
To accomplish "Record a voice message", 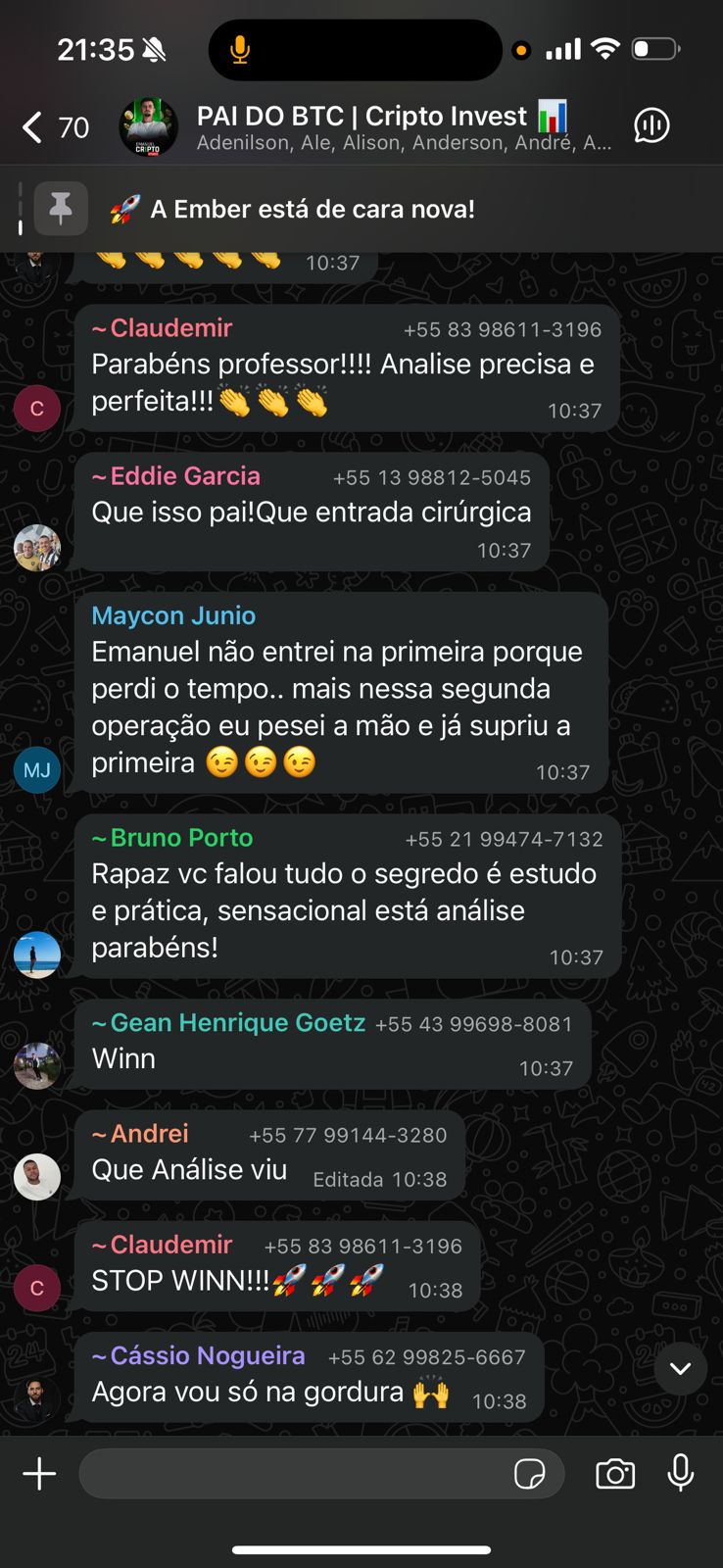I will coord(681,1474).
